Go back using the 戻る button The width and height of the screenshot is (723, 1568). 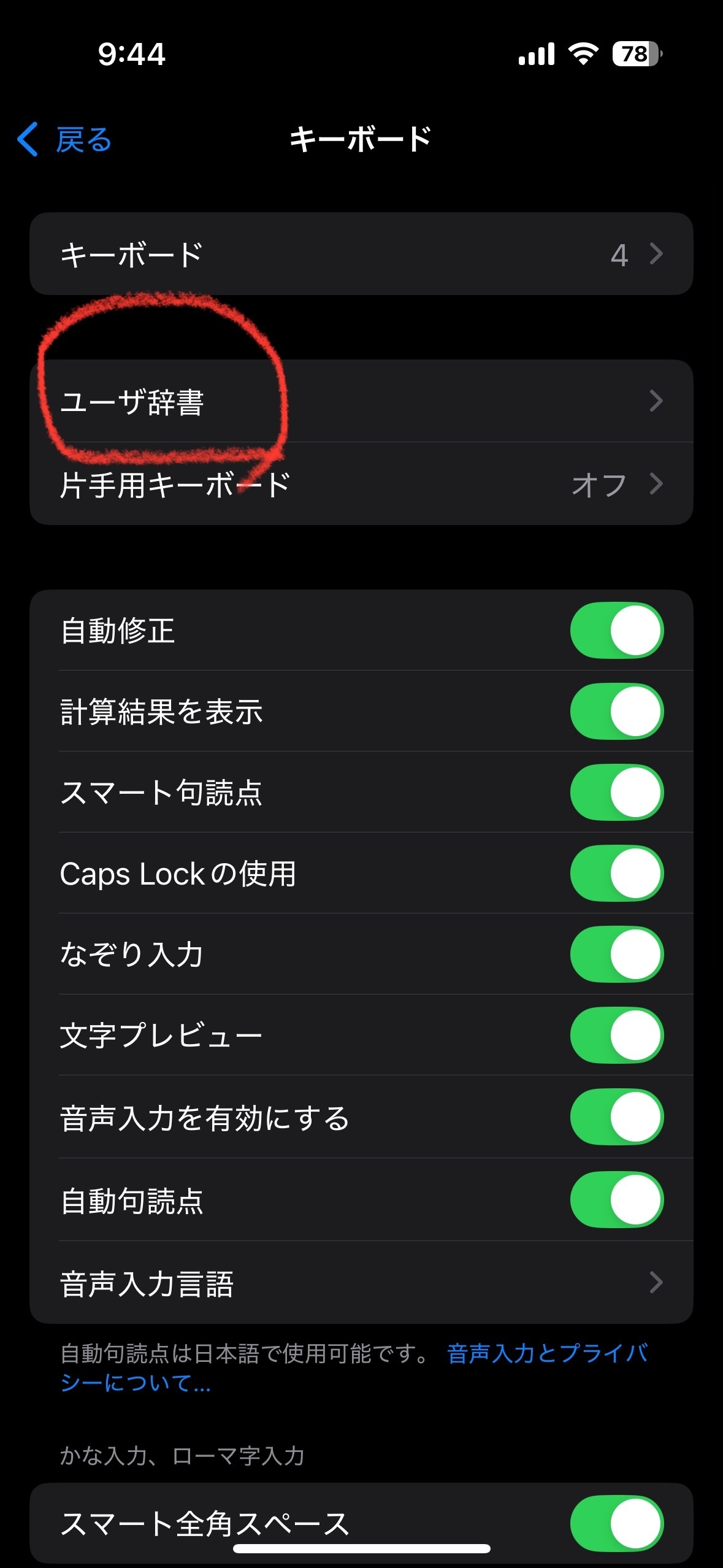tap(65, 140)
